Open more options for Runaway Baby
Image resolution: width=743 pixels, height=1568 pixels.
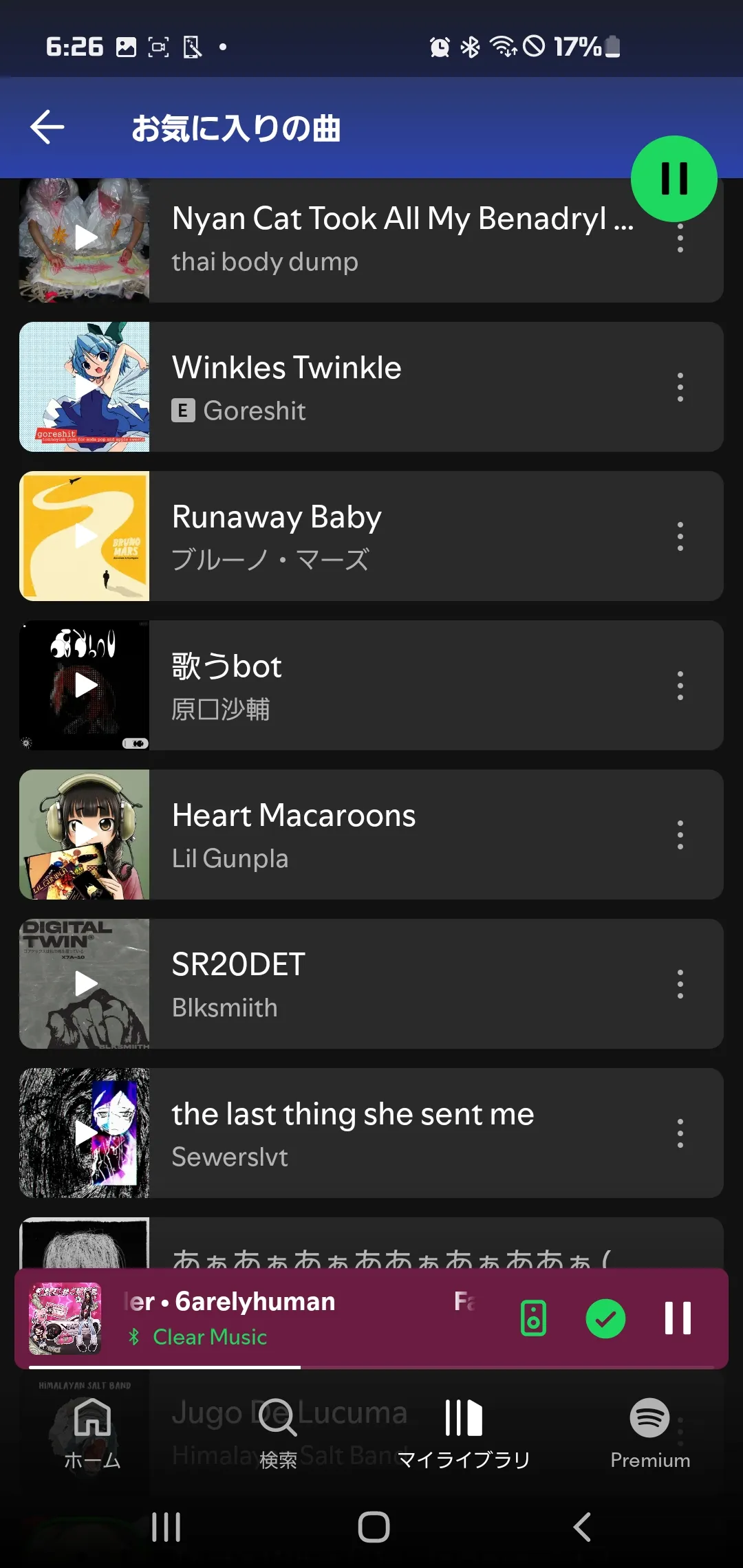680,536
